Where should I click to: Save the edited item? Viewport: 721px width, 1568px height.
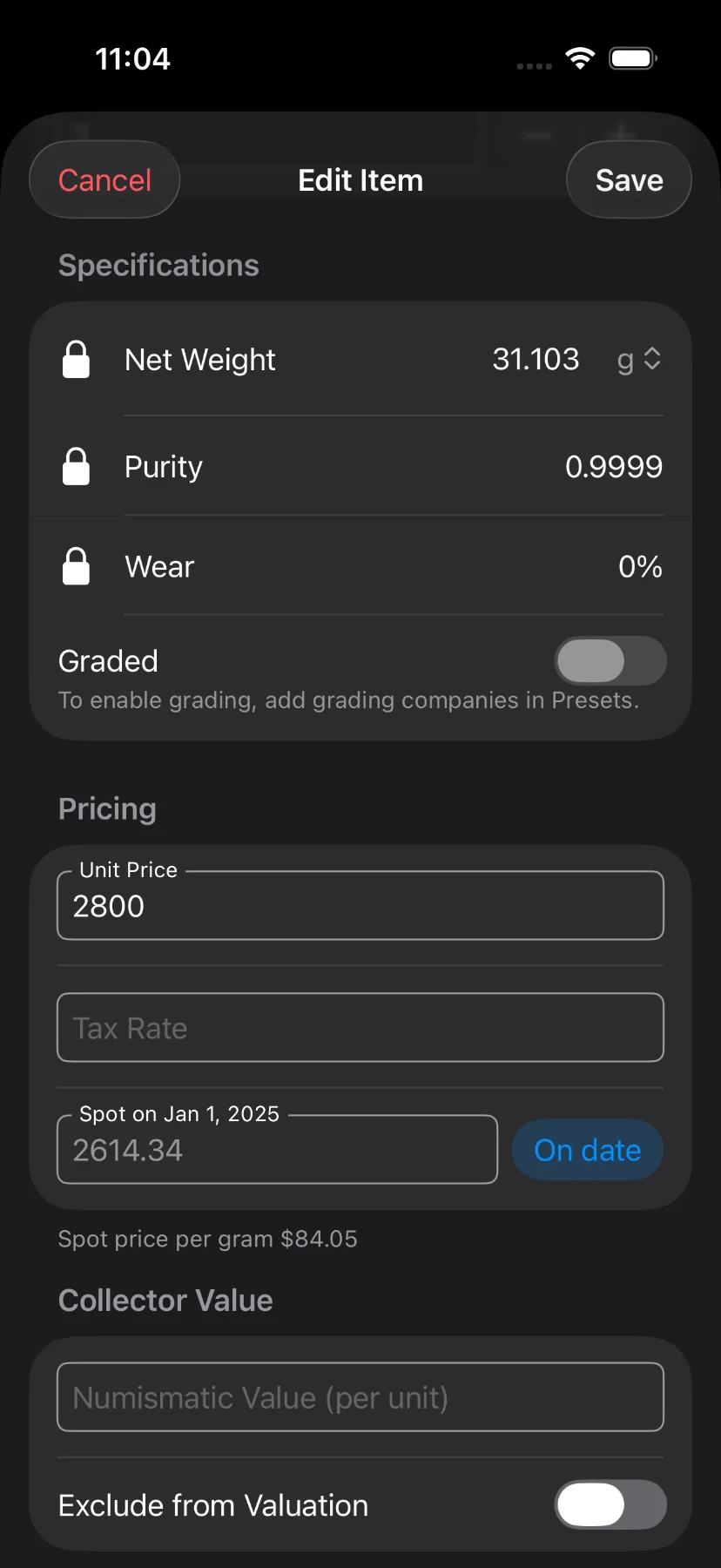(x=628, y=179)
